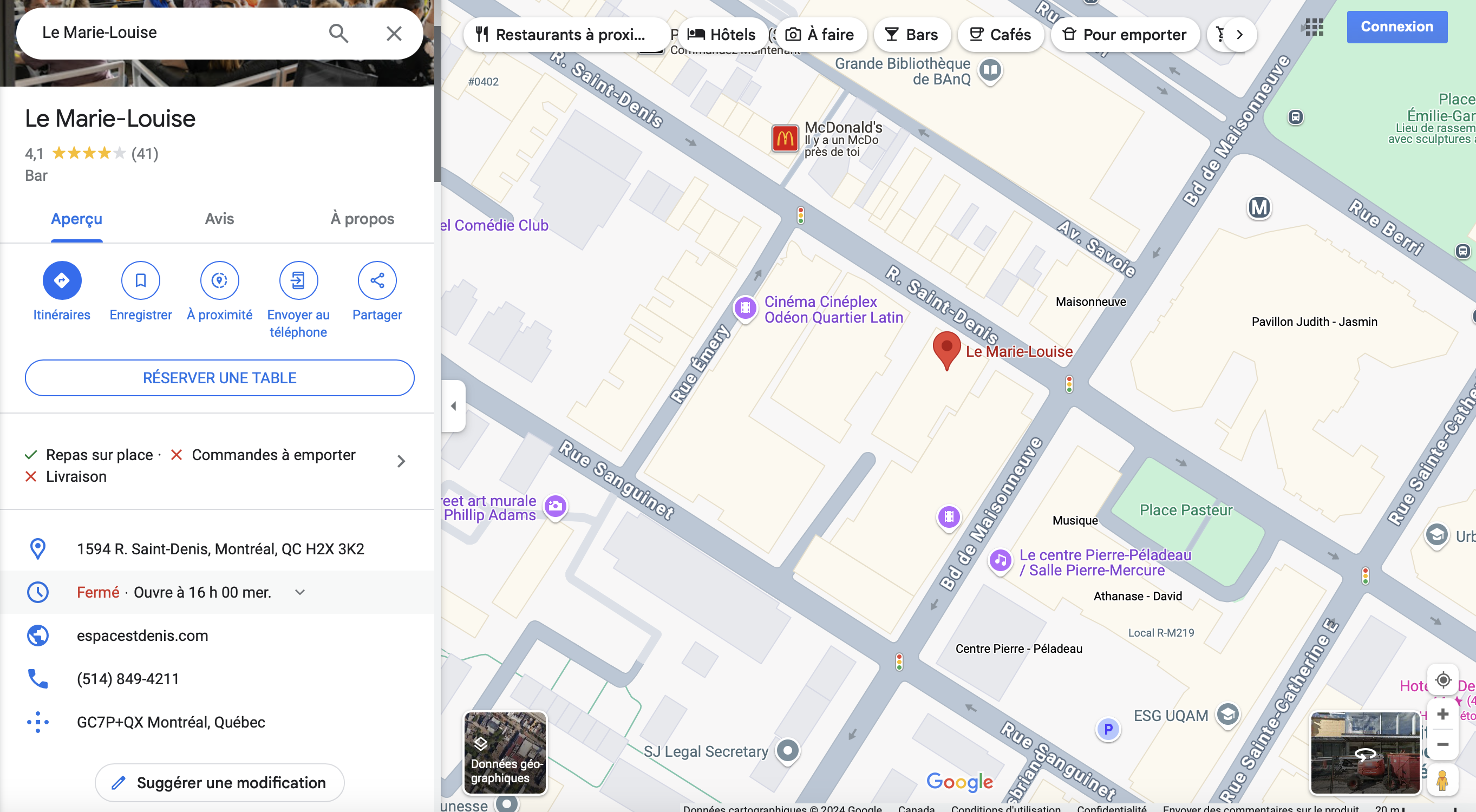
Task: Sign in with the Connexion button
Action: [1396, 27]
